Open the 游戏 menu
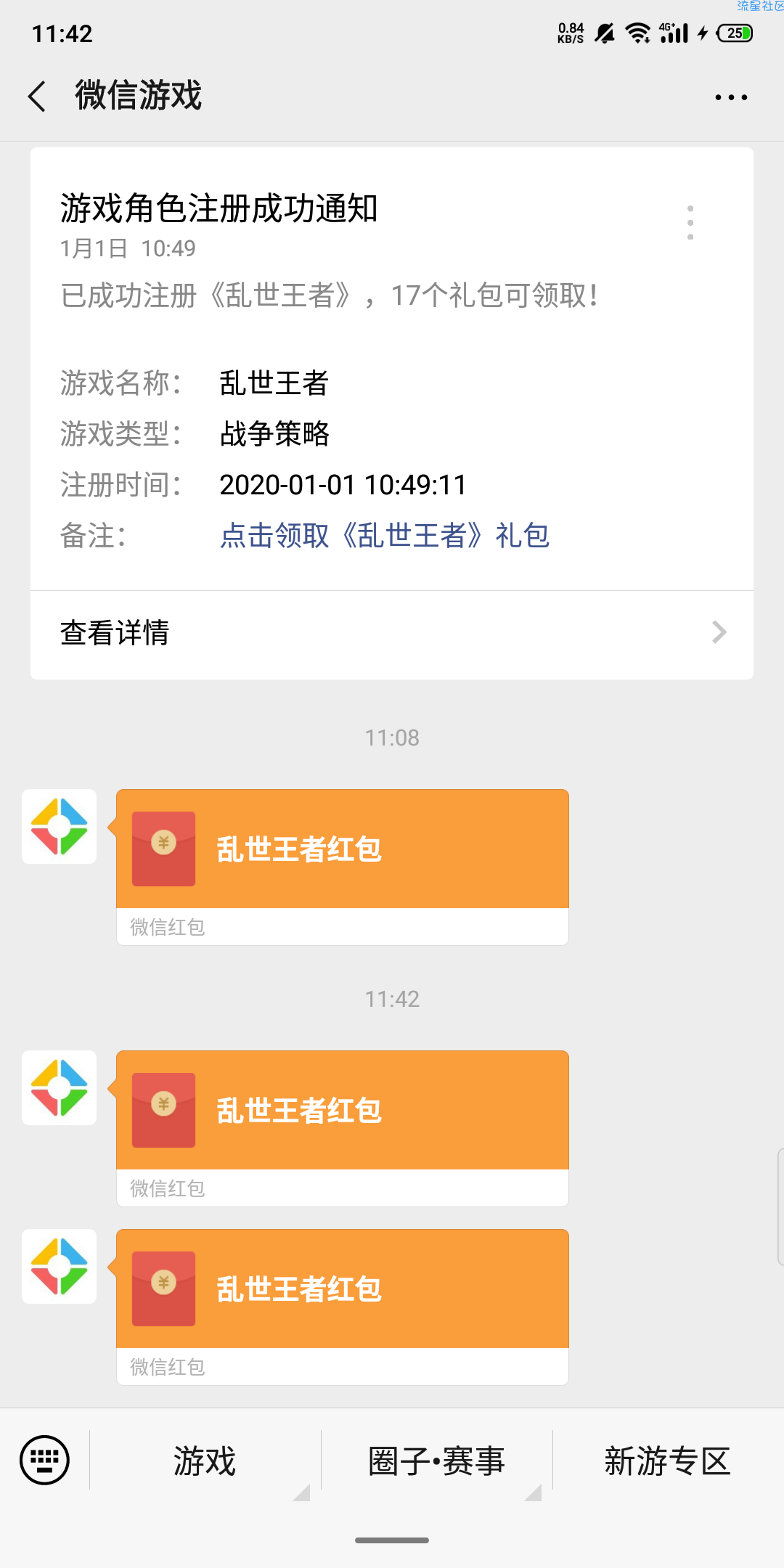This screenshot has height=1568, width=784. click(205, 1461)
